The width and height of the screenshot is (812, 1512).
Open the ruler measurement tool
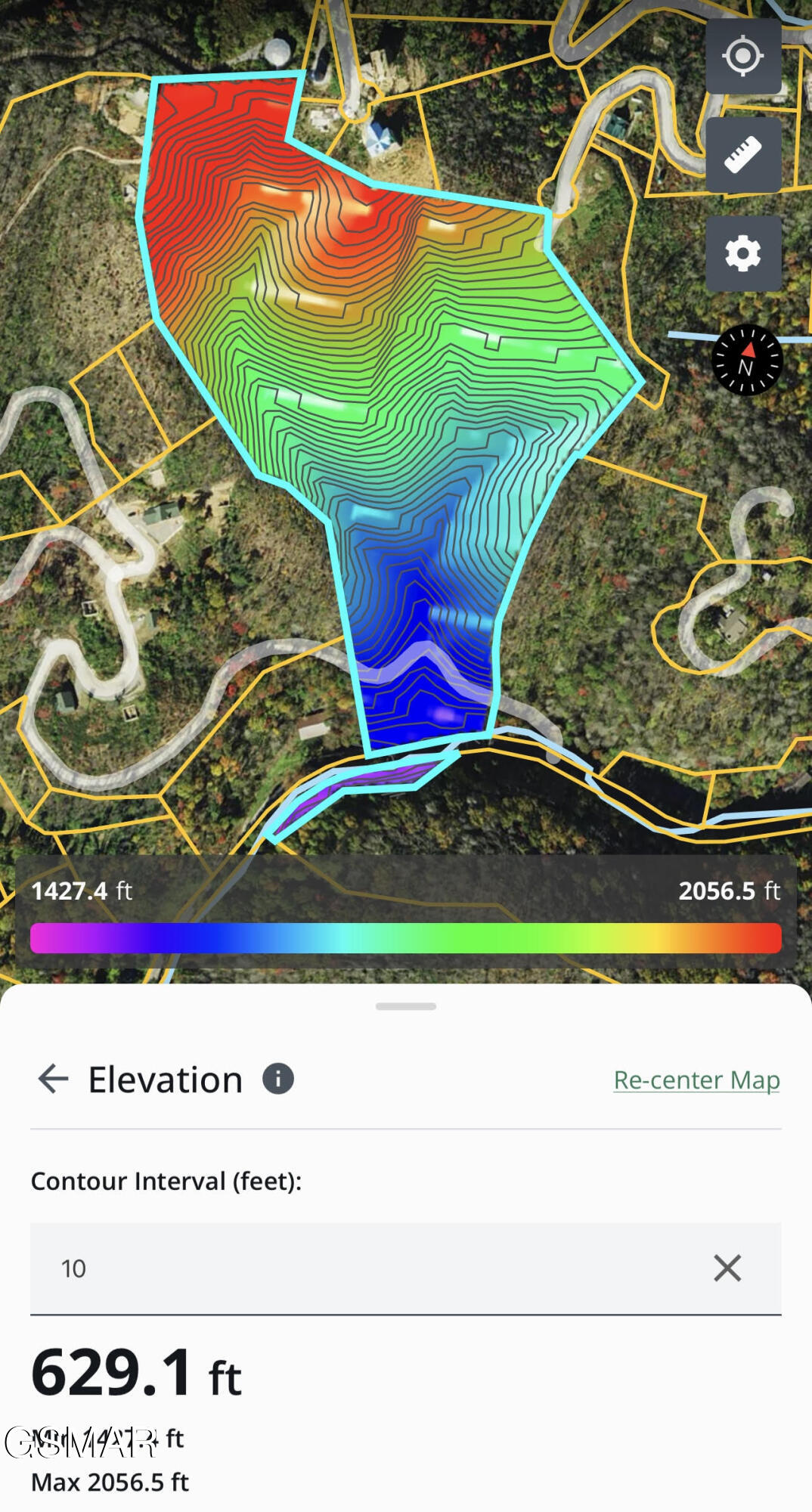[742, 154]
